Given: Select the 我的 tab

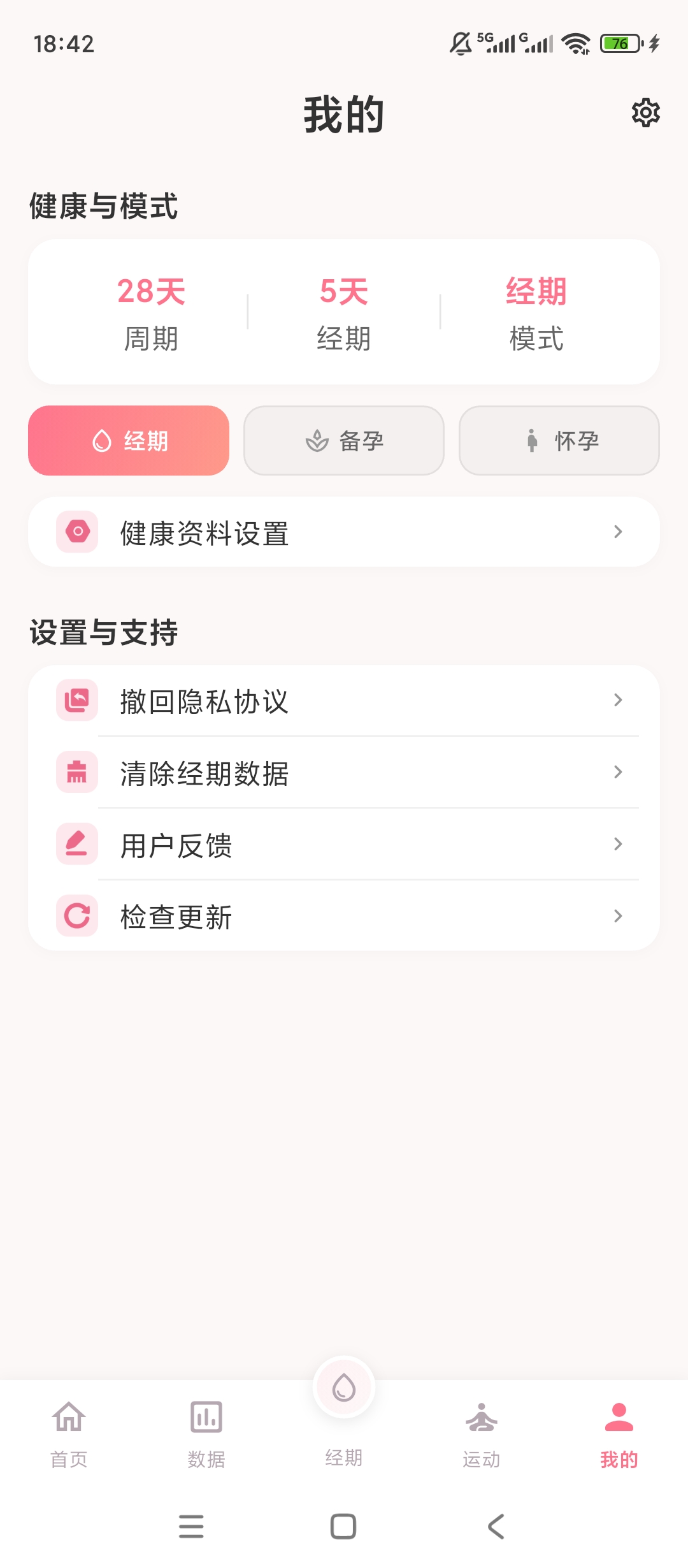Looking at the screenshot, I should [x=619, y=1434].
